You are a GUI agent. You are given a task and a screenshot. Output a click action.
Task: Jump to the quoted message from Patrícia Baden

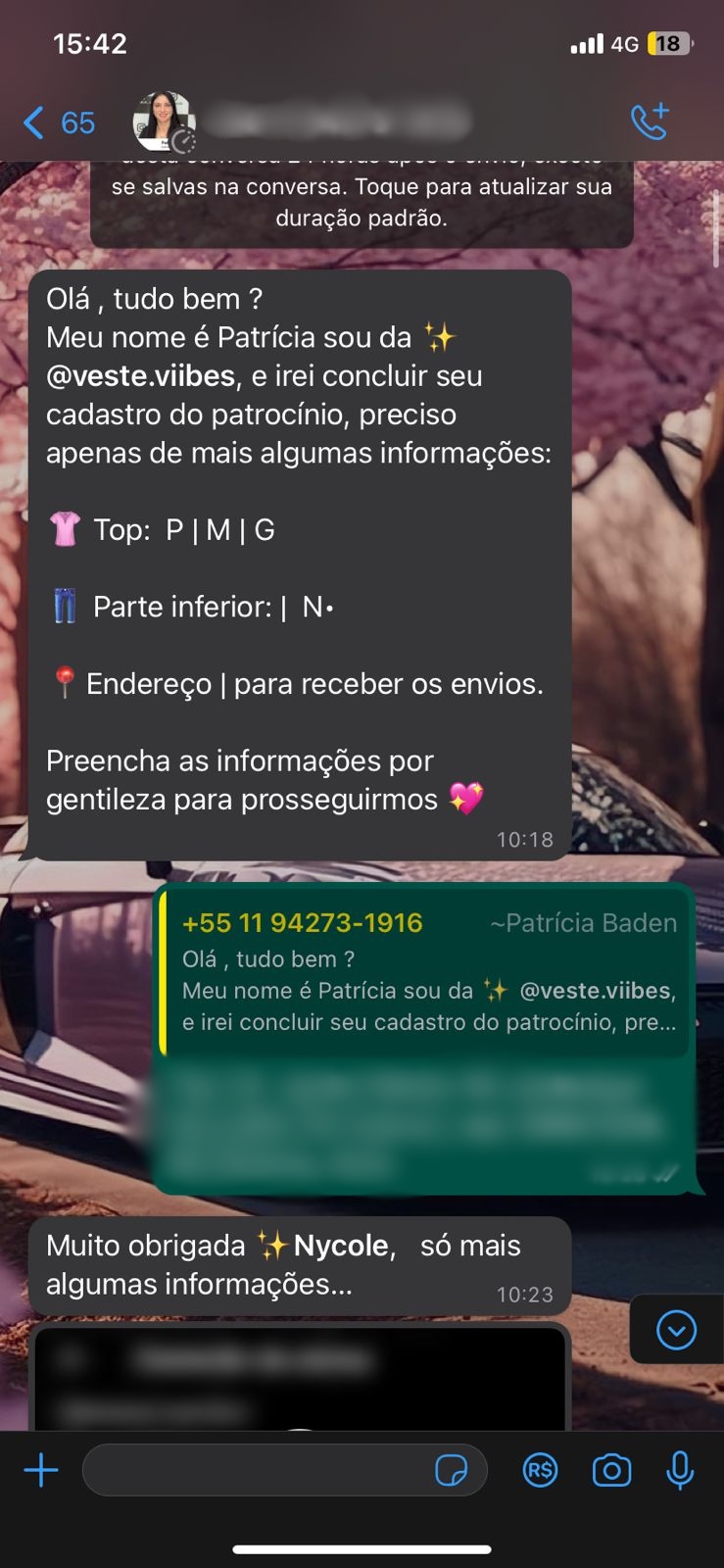coord(426,971)
